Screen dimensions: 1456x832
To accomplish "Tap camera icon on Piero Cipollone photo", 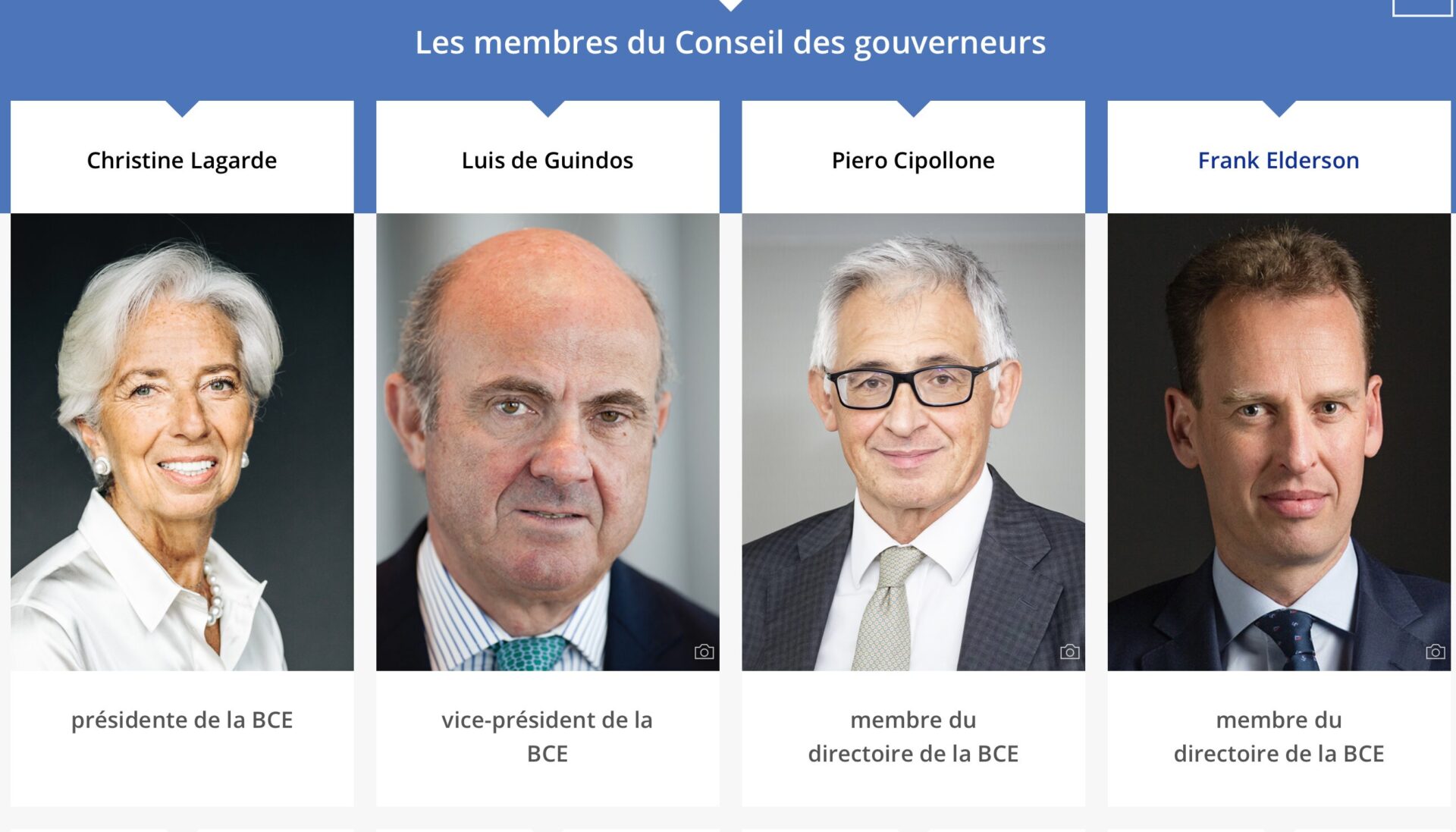I will (x=1069, y=652).
